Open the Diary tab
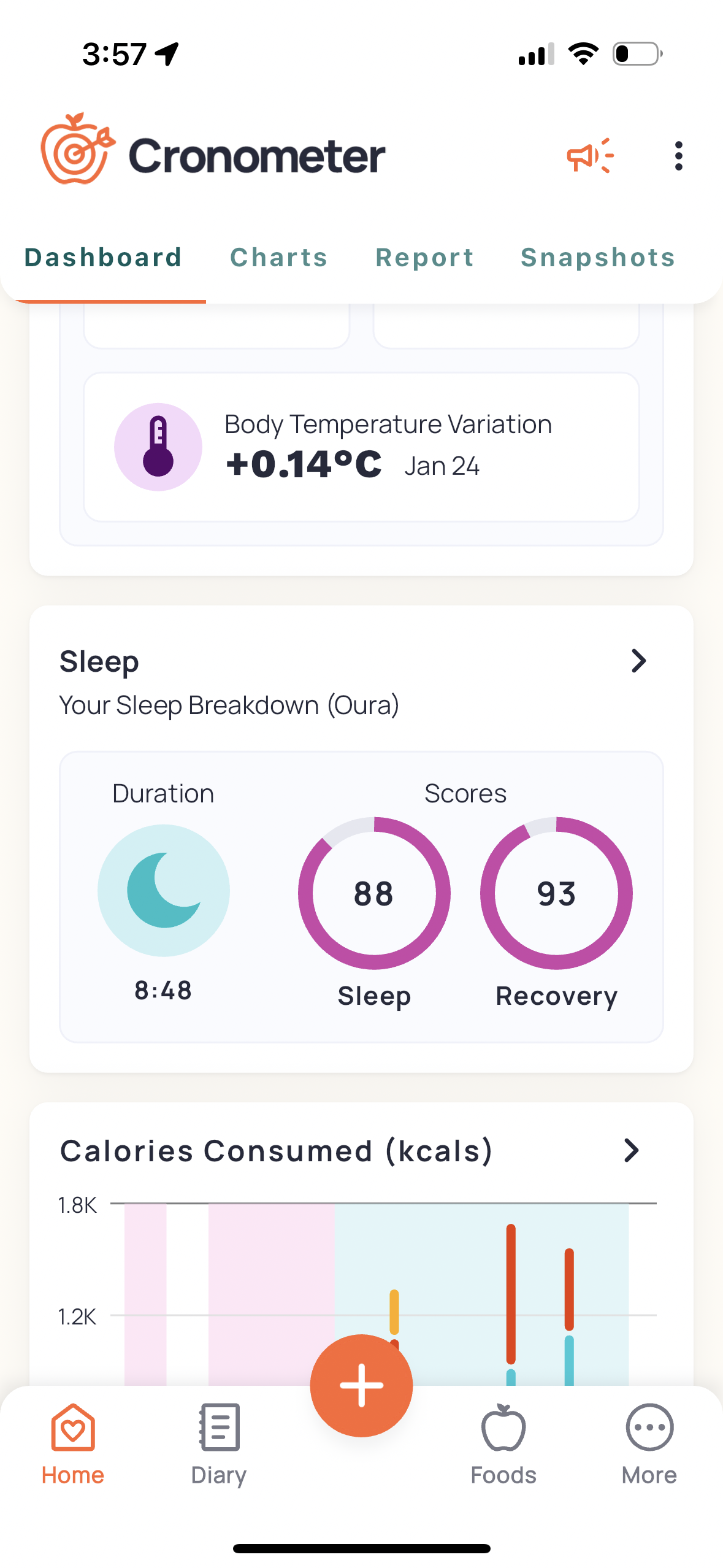The height and width of the screenshot is (1568, 723). [219, 1443]
